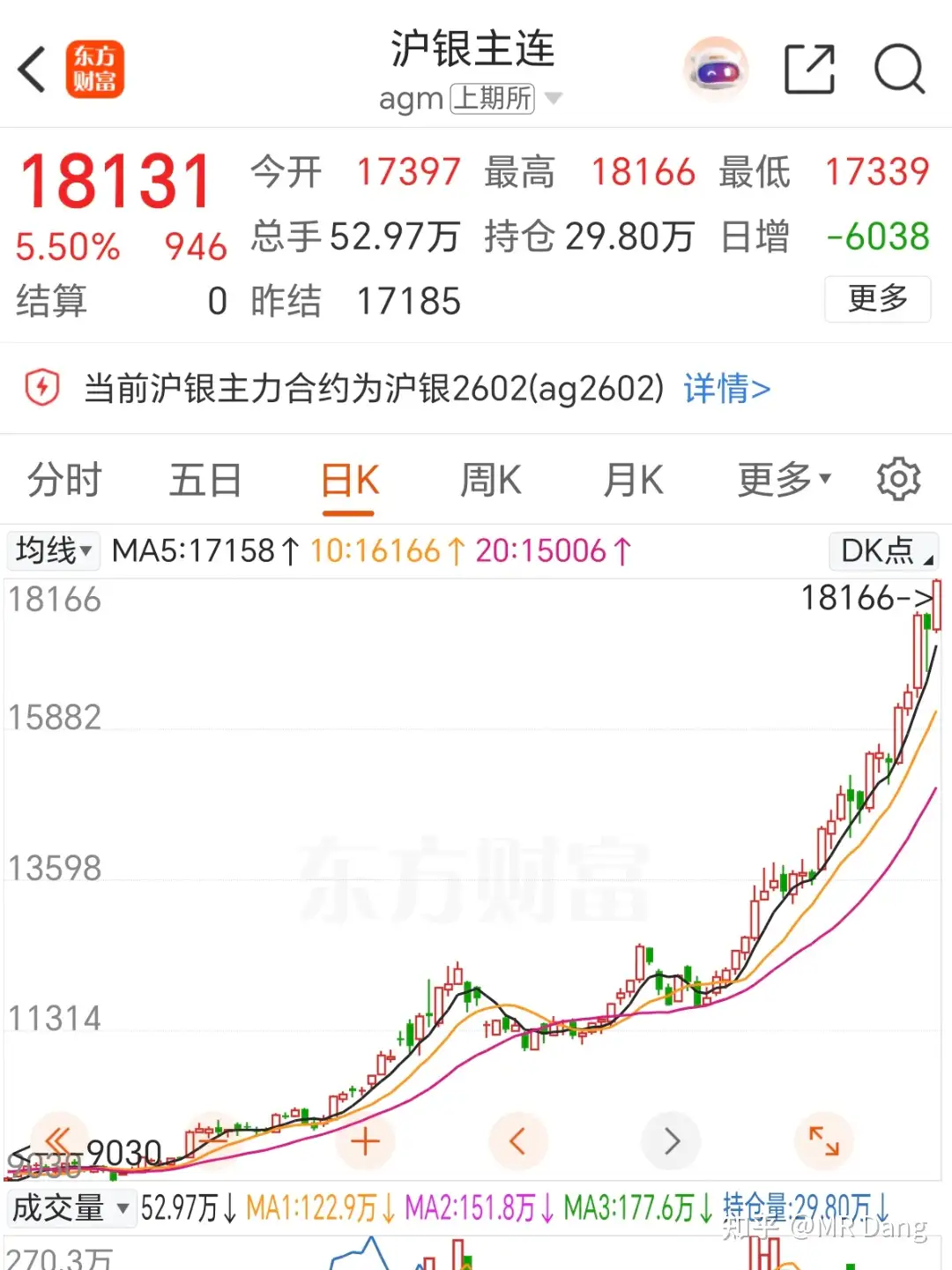Select the crosshair plus icon on the chart

pyautogui.click(x=365, y=1140)
